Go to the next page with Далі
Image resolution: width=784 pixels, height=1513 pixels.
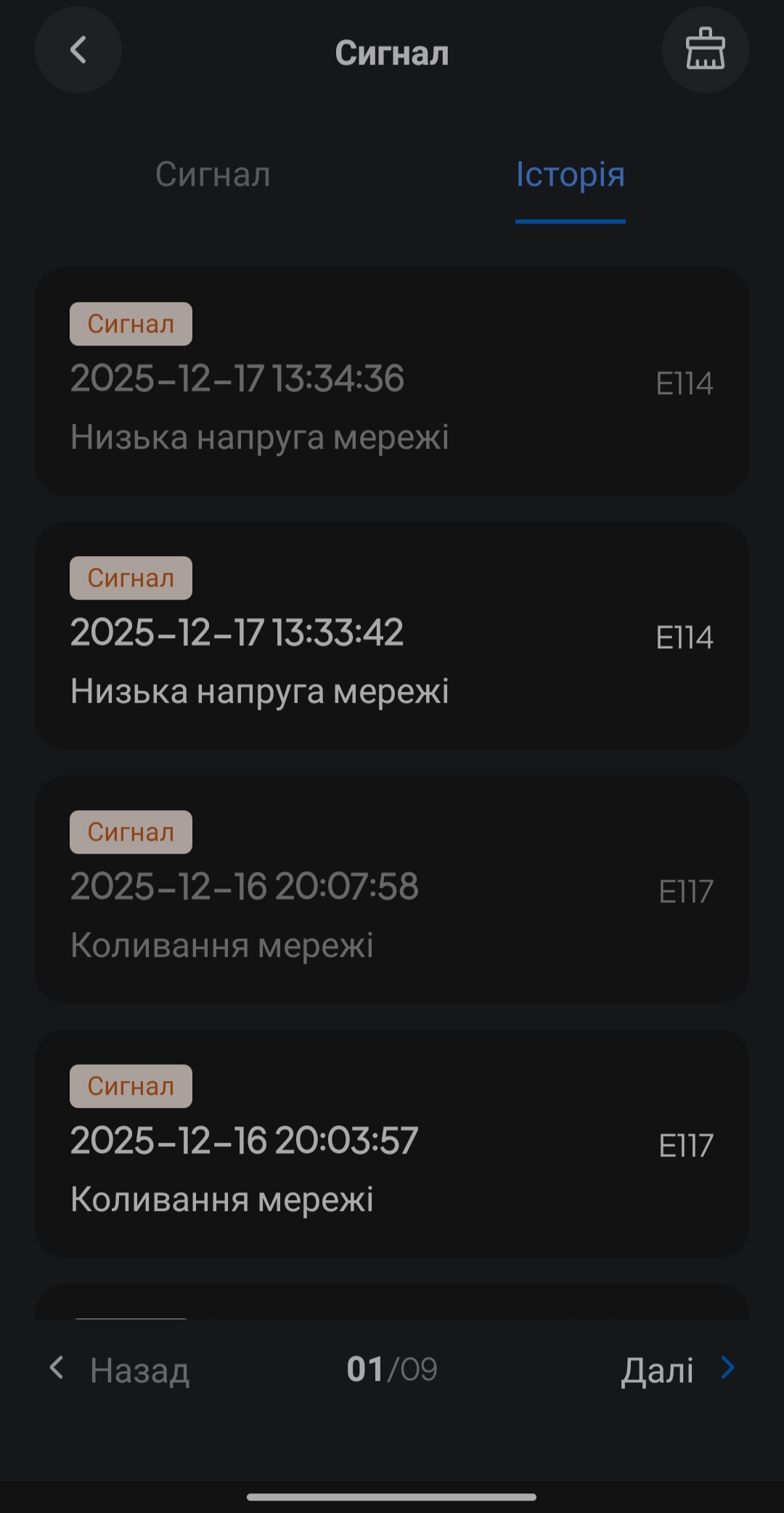click(x=677, y=1370)
